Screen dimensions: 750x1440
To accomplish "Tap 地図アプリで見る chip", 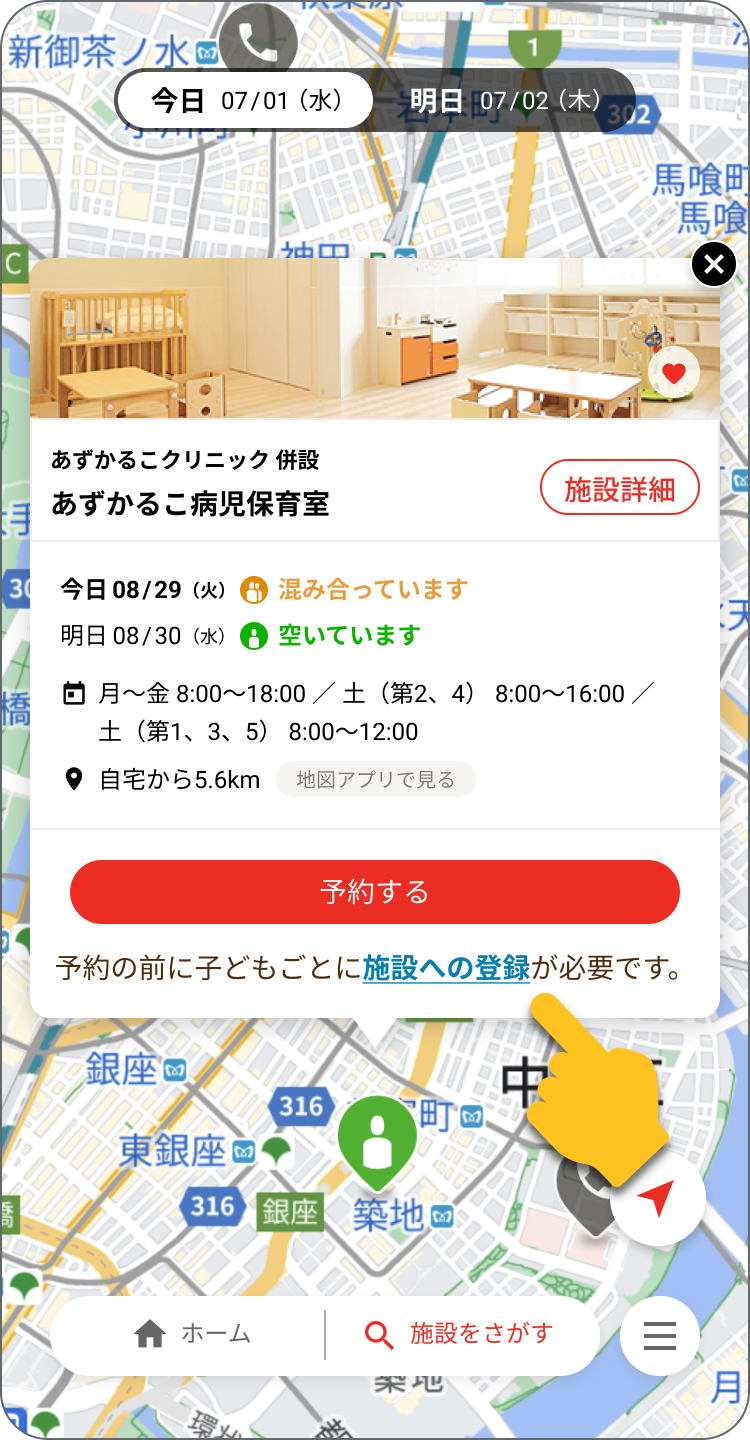I will click(375, 780).
